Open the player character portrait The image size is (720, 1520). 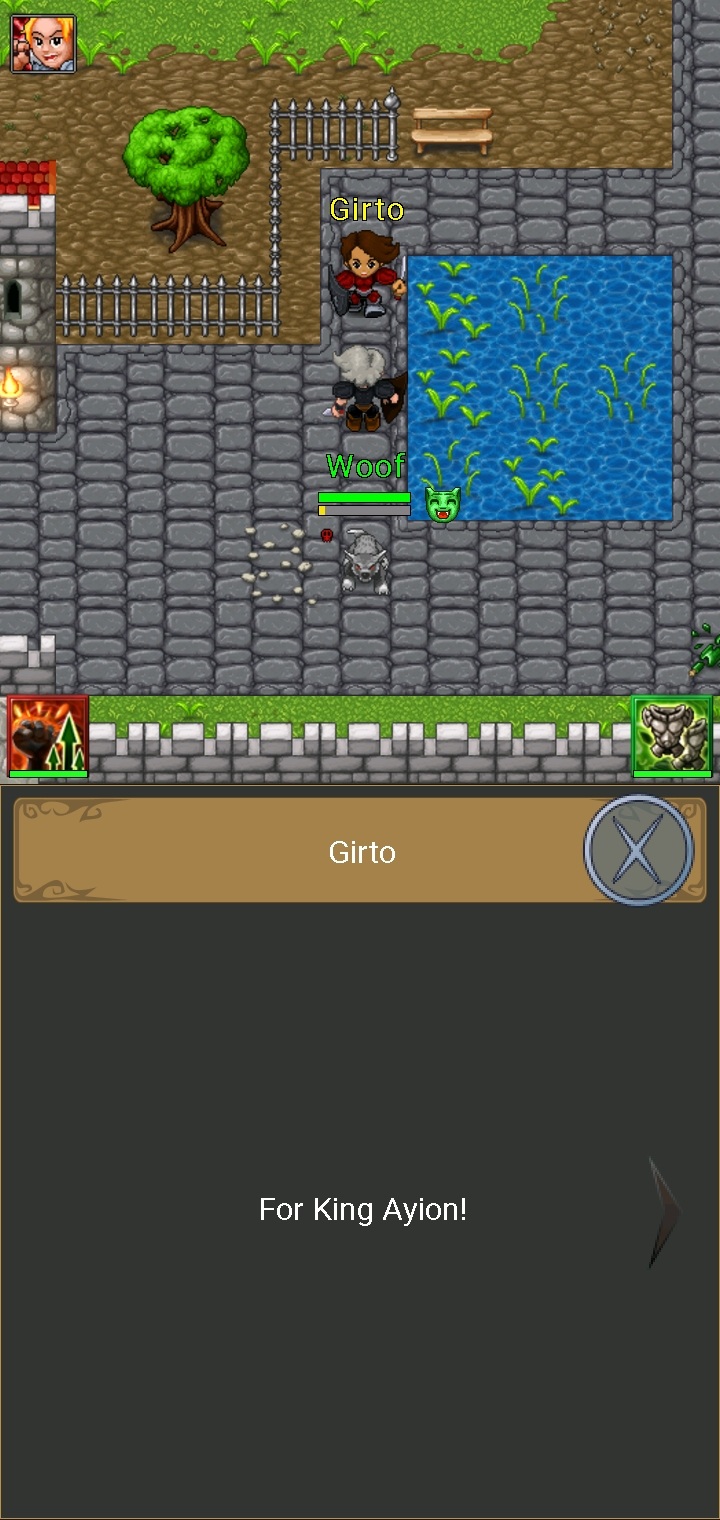click(43, 43)
